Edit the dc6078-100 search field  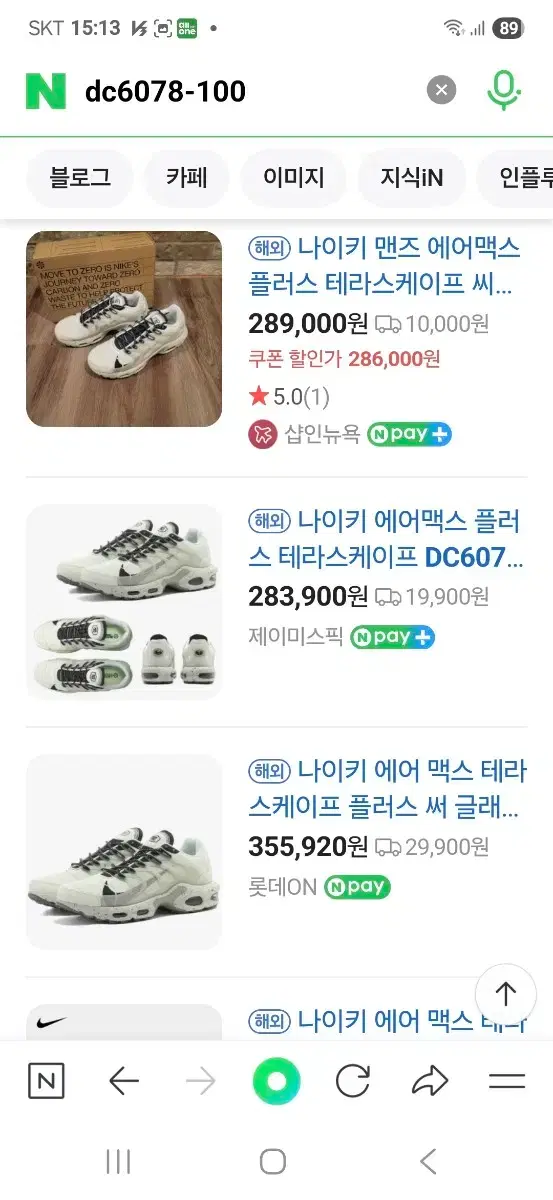pos(250,91)
